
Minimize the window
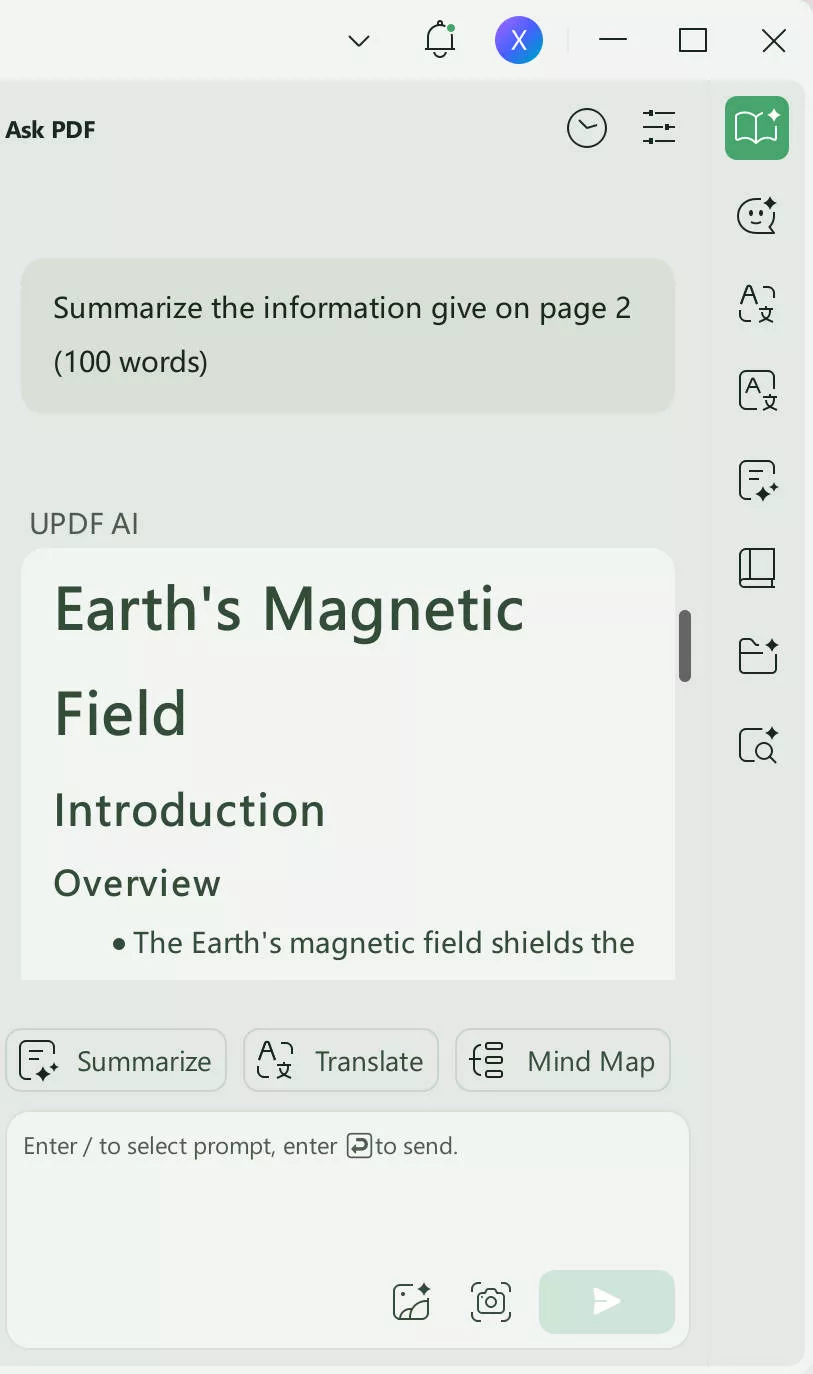tap(613, 40)
